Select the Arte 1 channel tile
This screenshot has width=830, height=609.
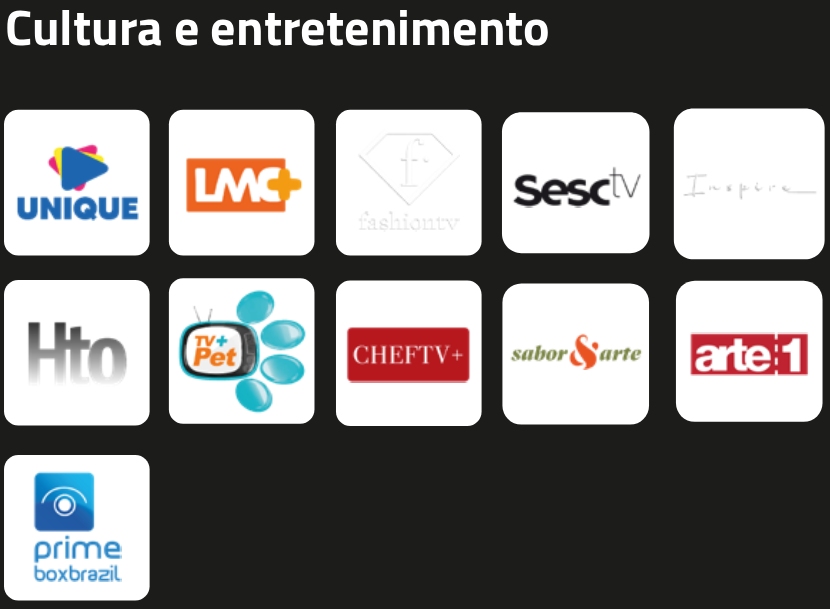click(748, 352)
